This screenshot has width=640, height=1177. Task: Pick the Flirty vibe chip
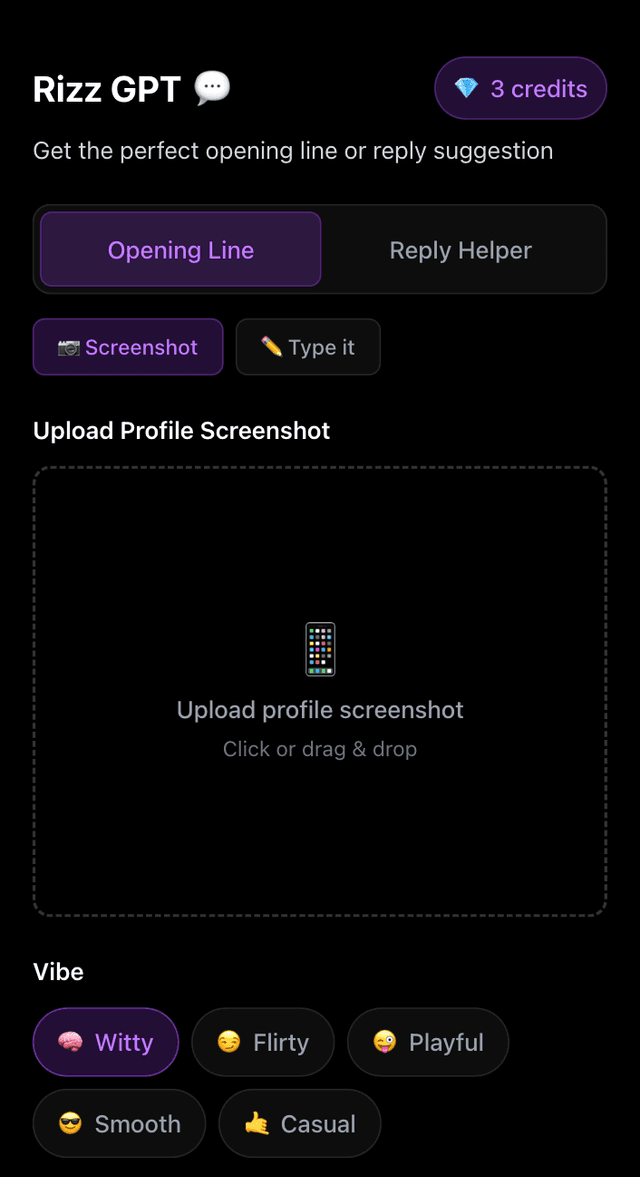pos(263,1042)
